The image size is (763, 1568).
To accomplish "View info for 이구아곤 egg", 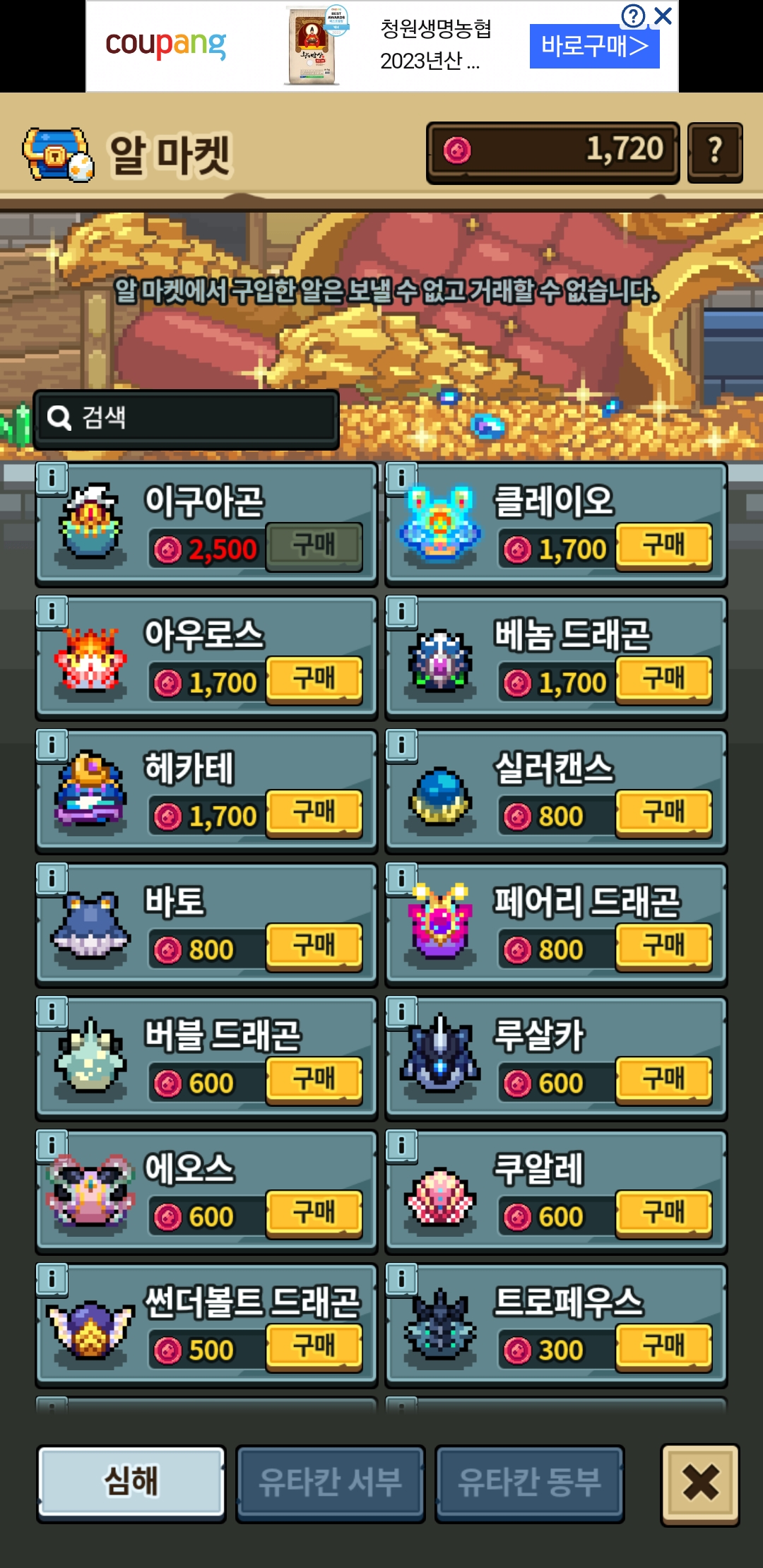I will [x=52, y=478].
